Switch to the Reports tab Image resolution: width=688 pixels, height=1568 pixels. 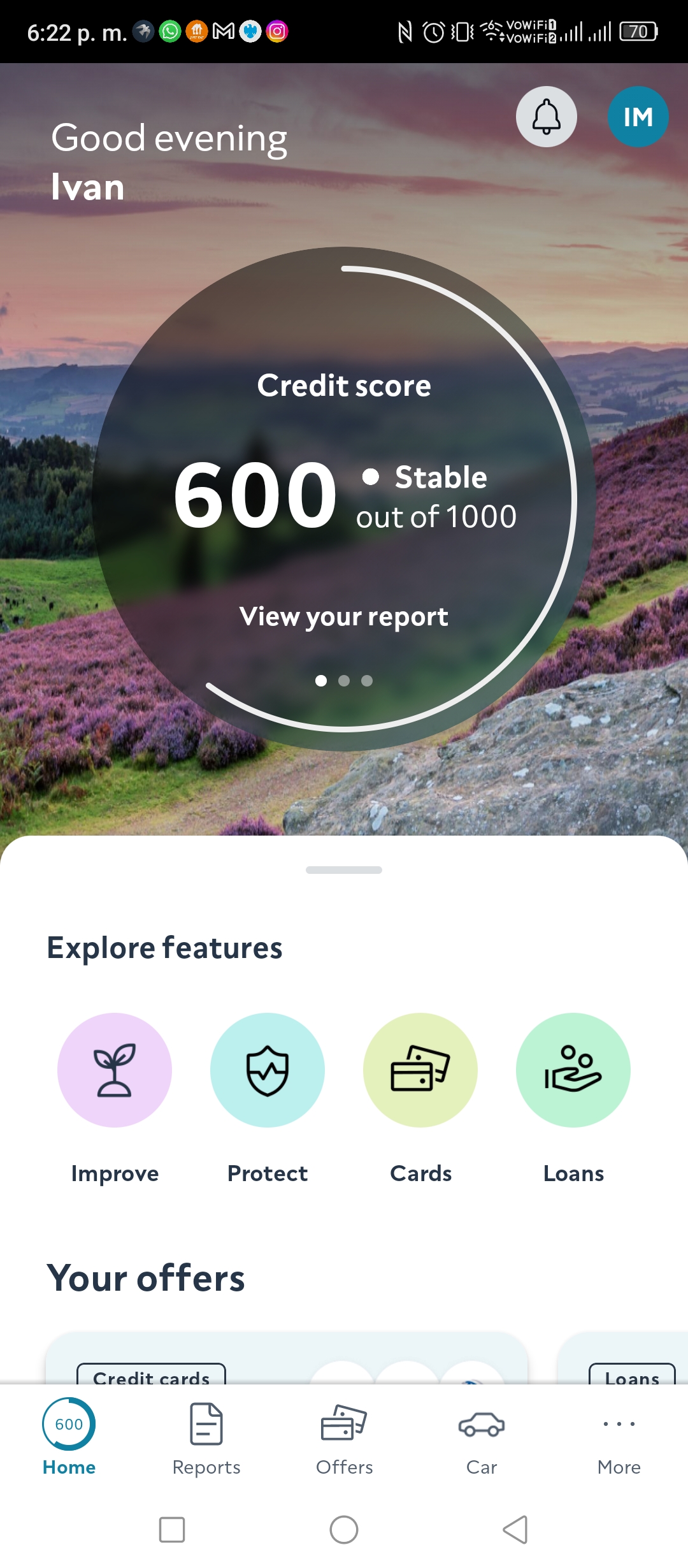[206, 1440]
